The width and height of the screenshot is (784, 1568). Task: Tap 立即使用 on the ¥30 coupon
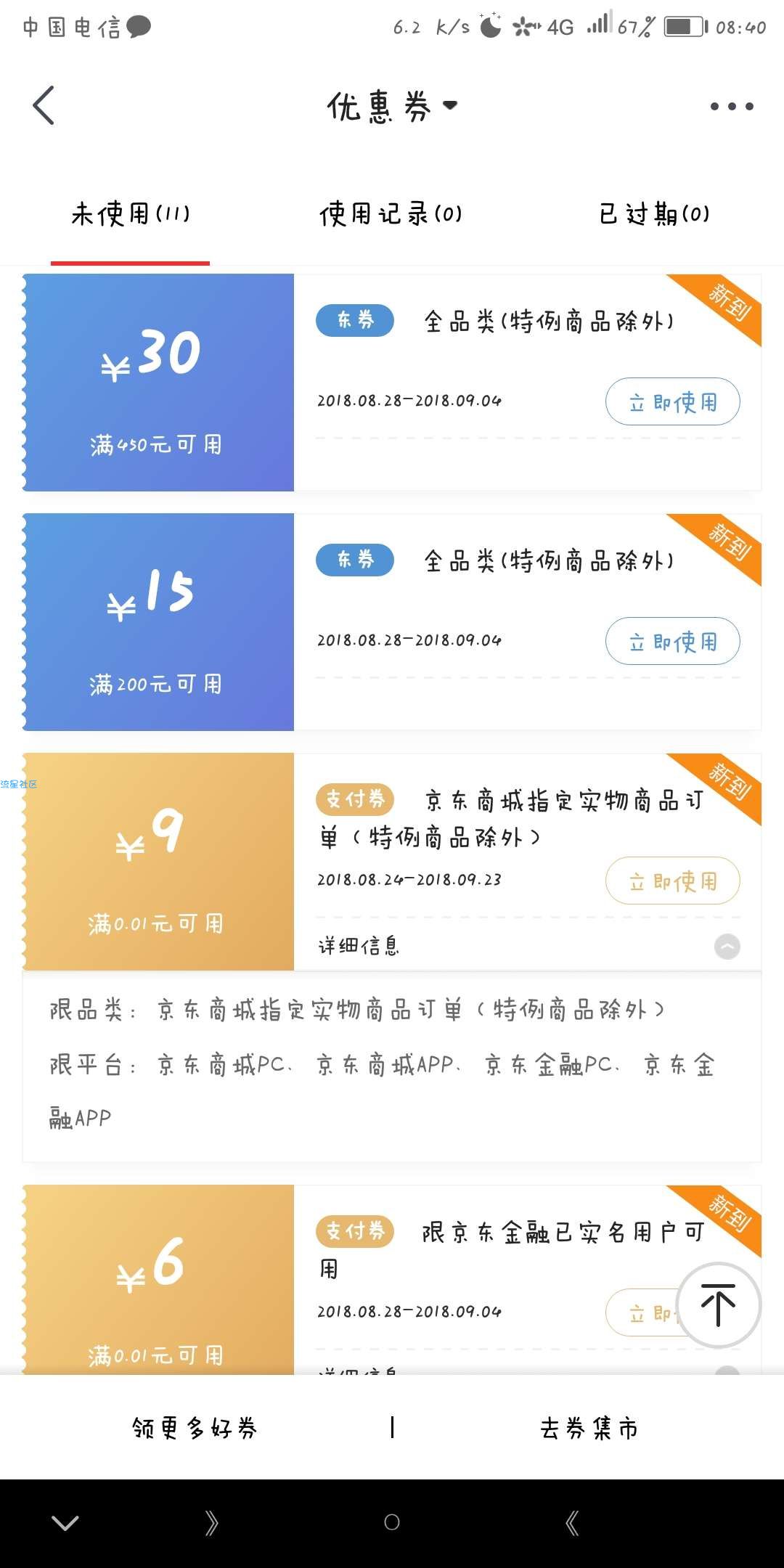pos(673,401)
